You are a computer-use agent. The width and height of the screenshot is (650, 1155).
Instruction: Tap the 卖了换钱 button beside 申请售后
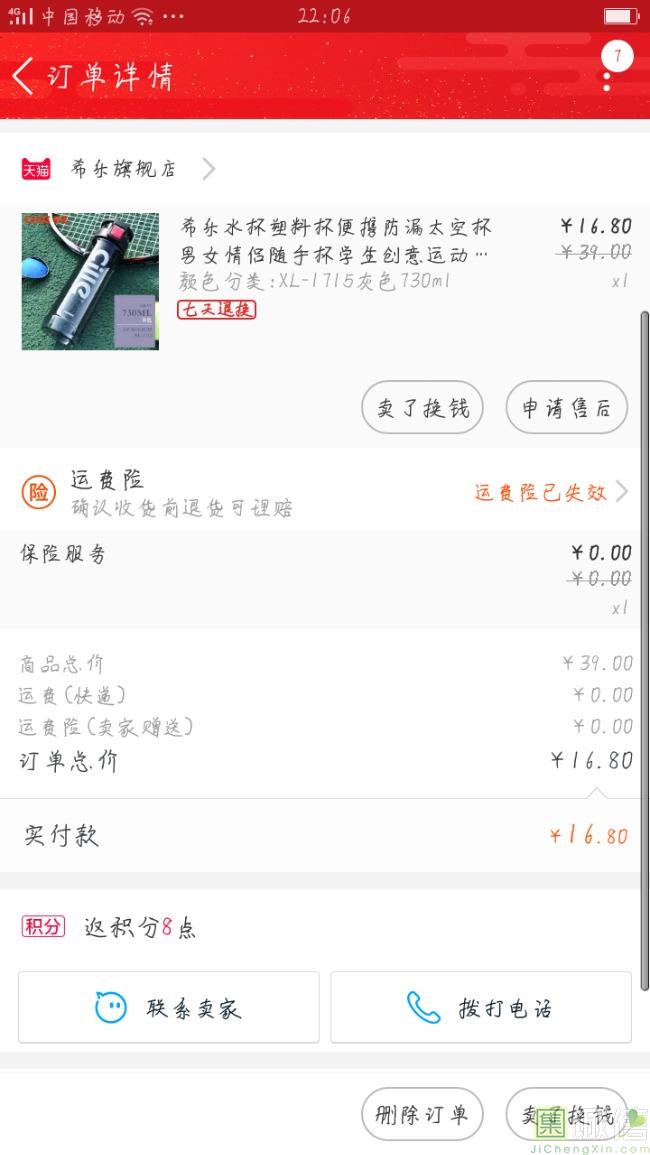(422, 408)
